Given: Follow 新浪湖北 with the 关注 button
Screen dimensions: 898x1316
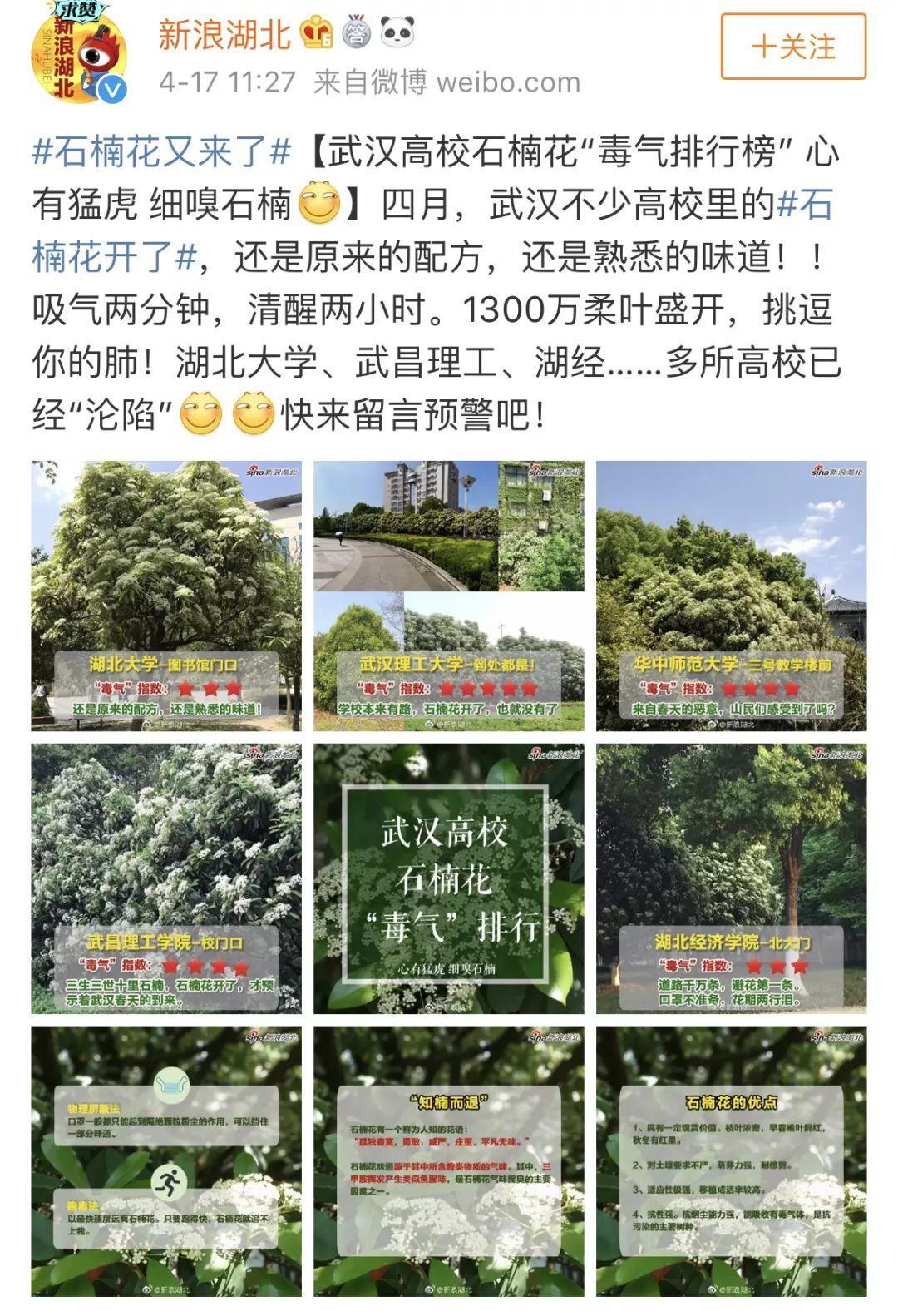Looking at the screenshot, I should 792,47.
